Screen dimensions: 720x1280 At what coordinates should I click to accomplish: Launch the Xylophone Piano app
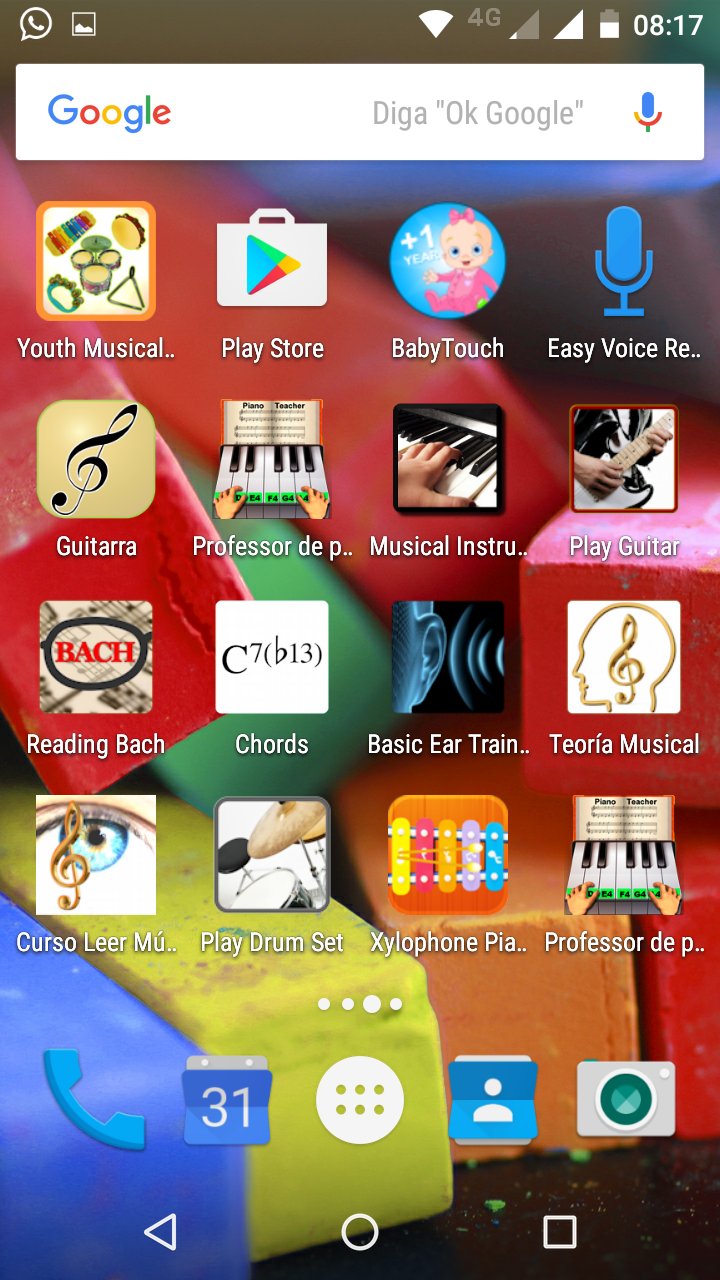pos(448,855)
